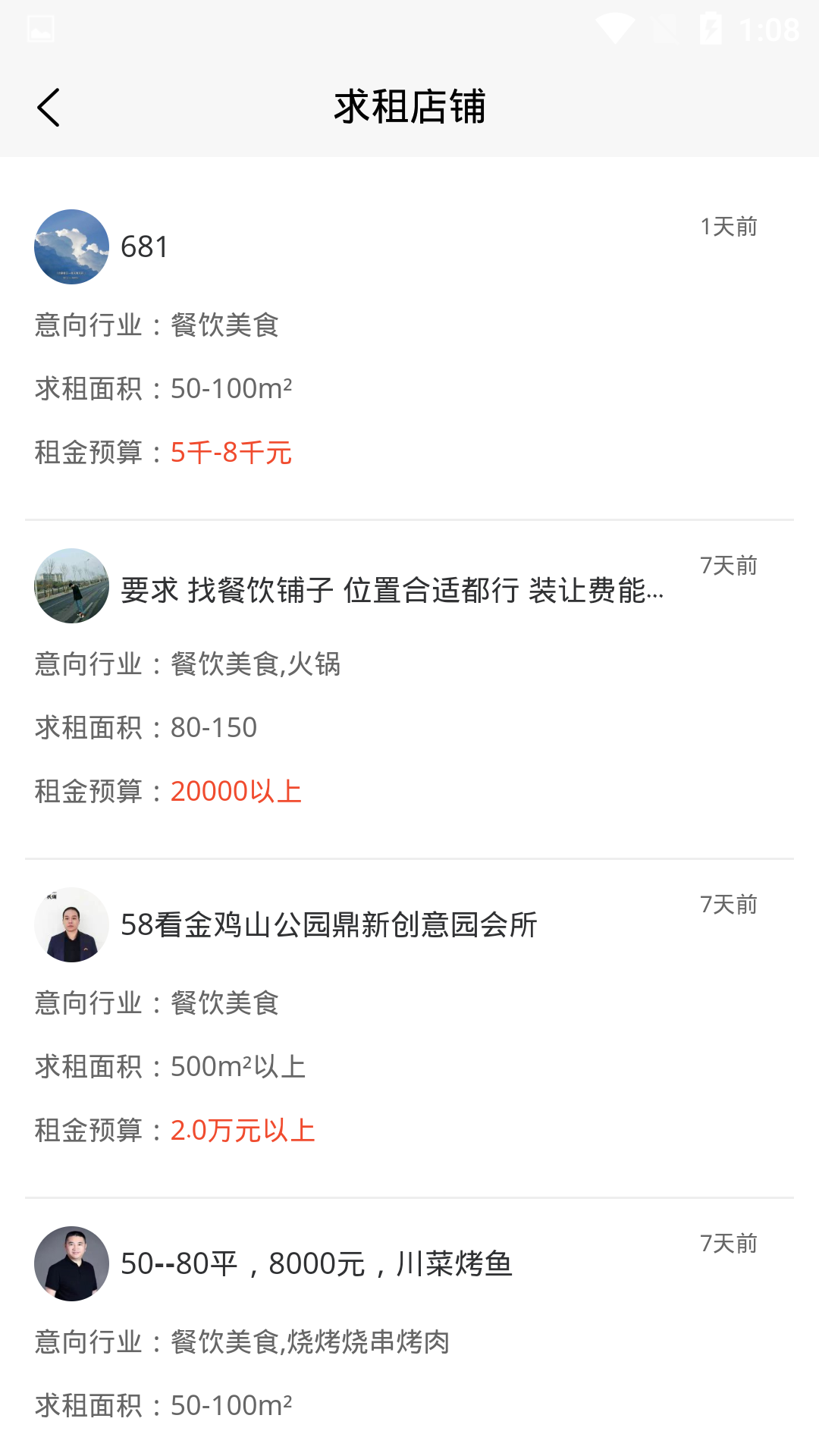Tap 7天前 on the 火锅 listing
819x1456 pixels.
coord(728,564)
